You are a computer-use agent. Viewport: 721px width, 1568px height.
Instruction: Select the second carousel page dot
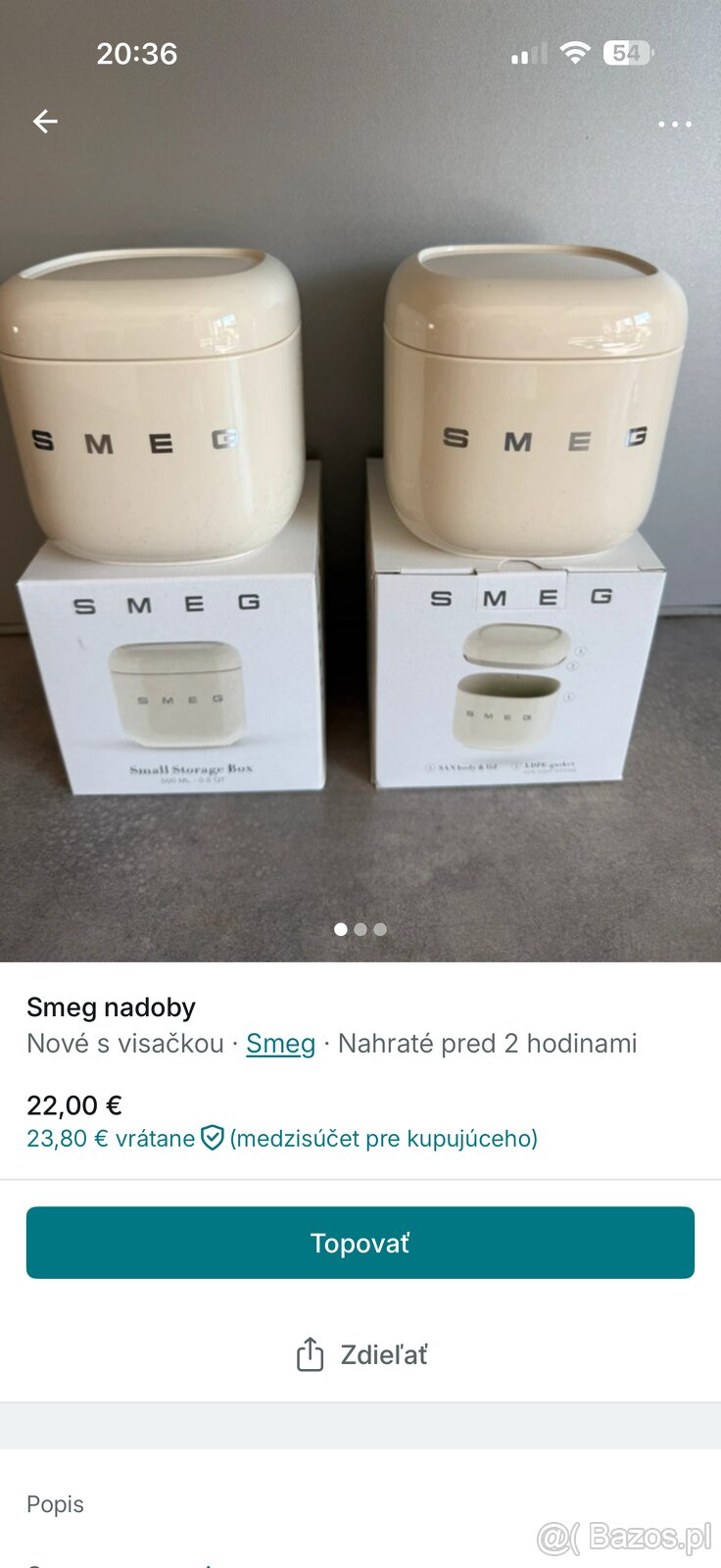click(x=360, y=929)
